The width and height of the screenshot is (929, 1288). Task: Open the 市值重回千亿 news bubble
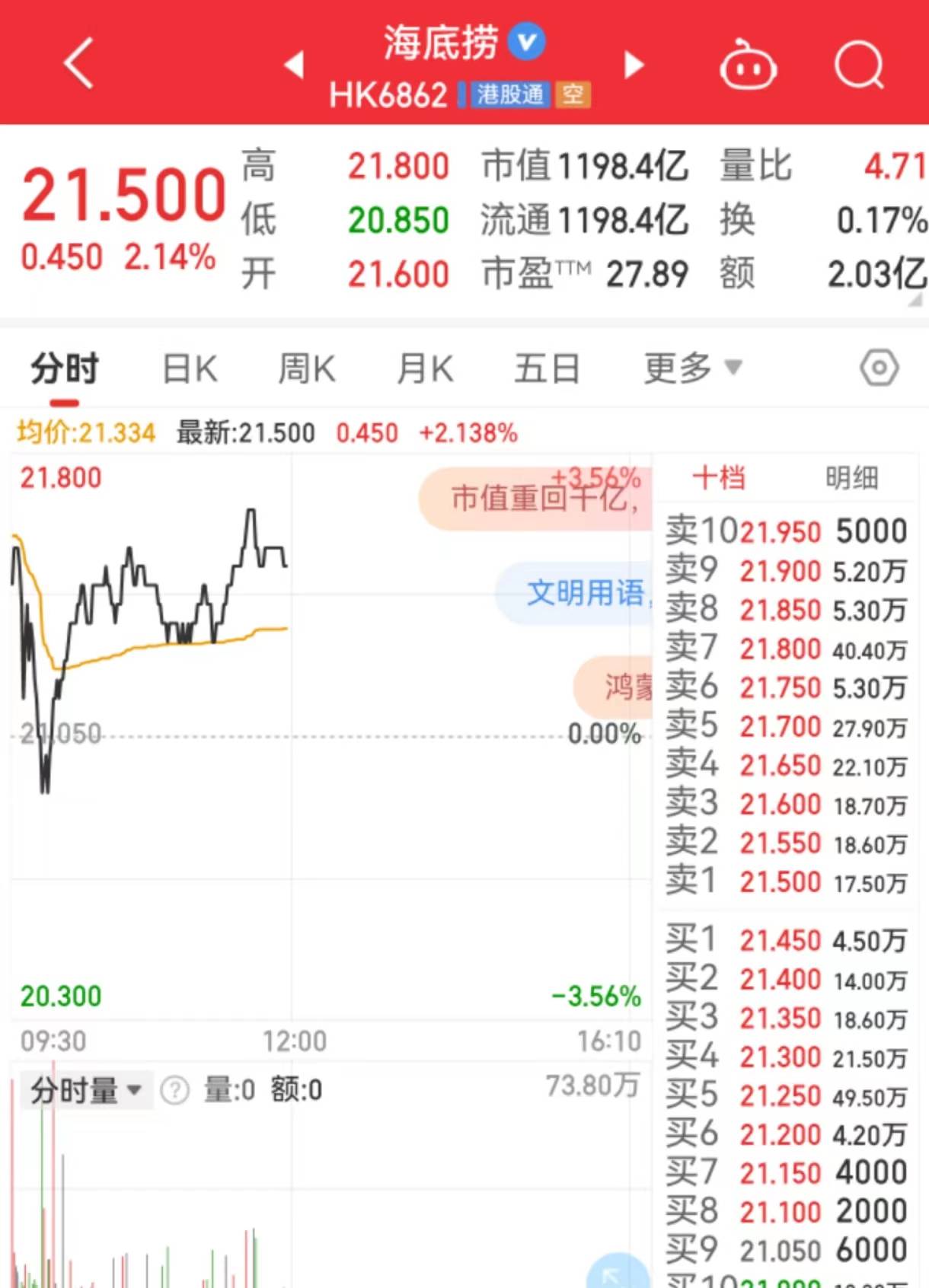coord(535,499)
